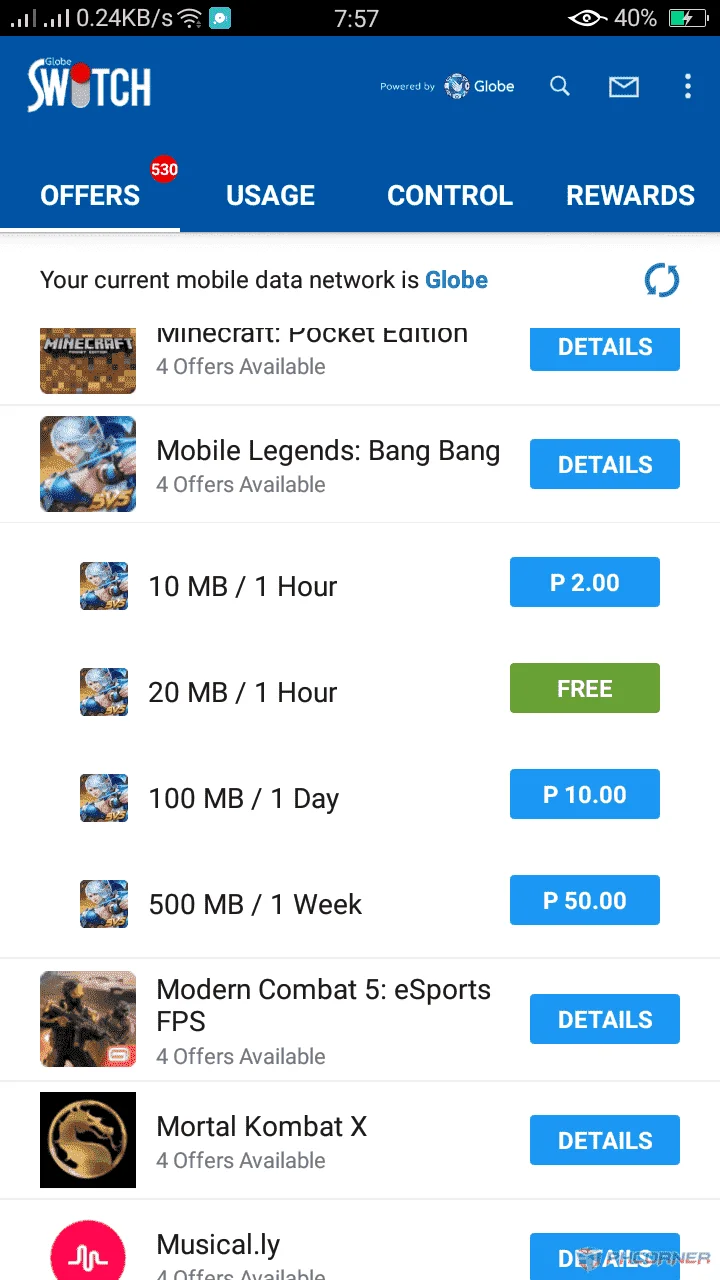Collapse details for Mobile Legends: Bang Bang
Image resolution: width=720 pixels, height=1280 pixels.
[605, 464]
